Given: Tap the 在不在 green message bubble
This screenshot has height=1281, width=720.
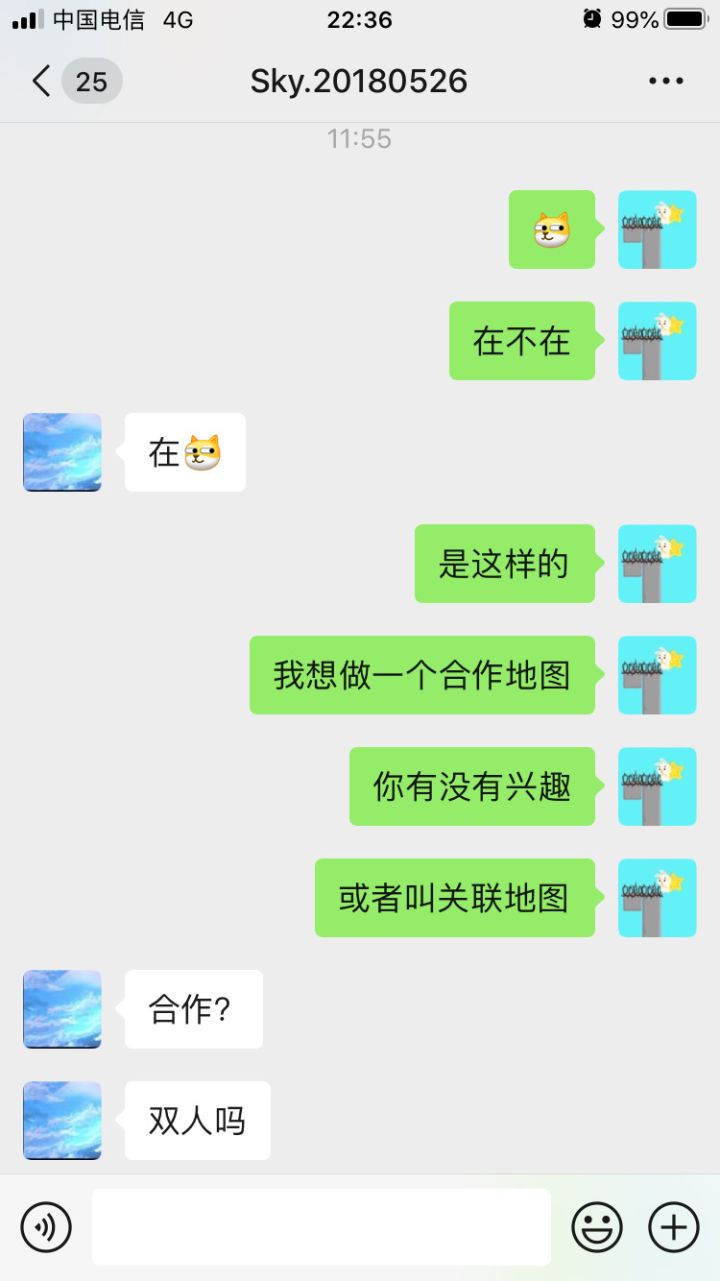Looking at the screenshot, I should point(522,340).
